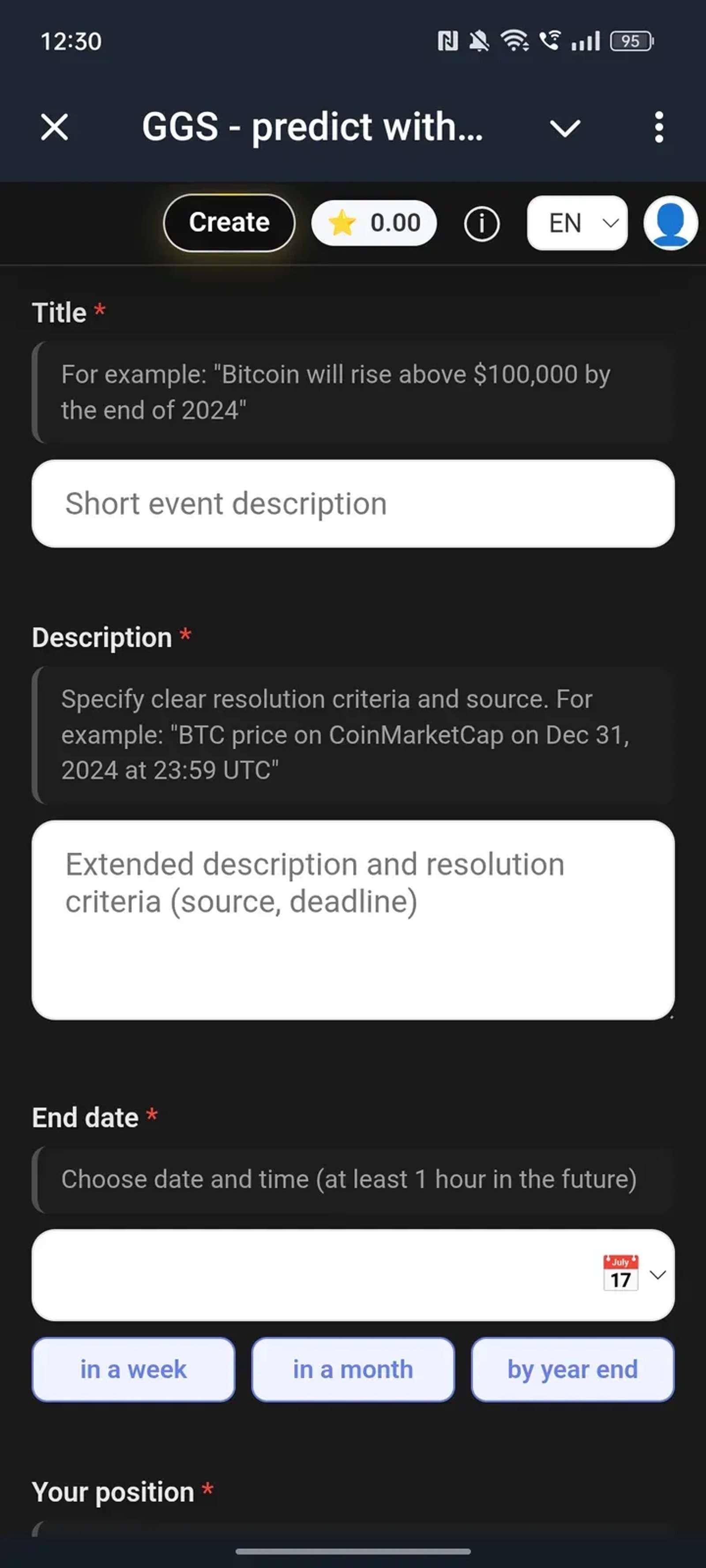Tap the Create button

click(229, 223)
